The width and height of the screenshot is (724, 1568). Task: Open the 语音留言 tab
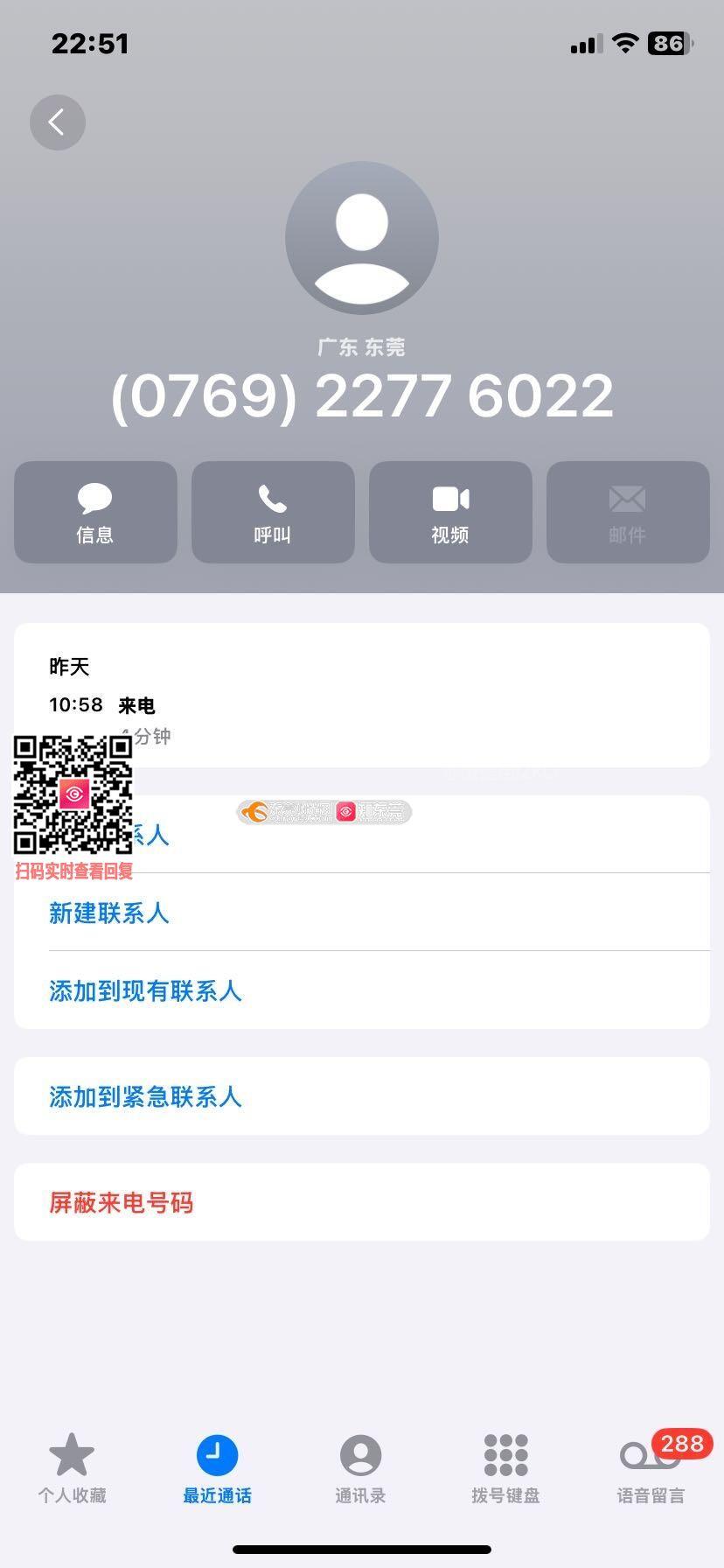(651, 1468)
